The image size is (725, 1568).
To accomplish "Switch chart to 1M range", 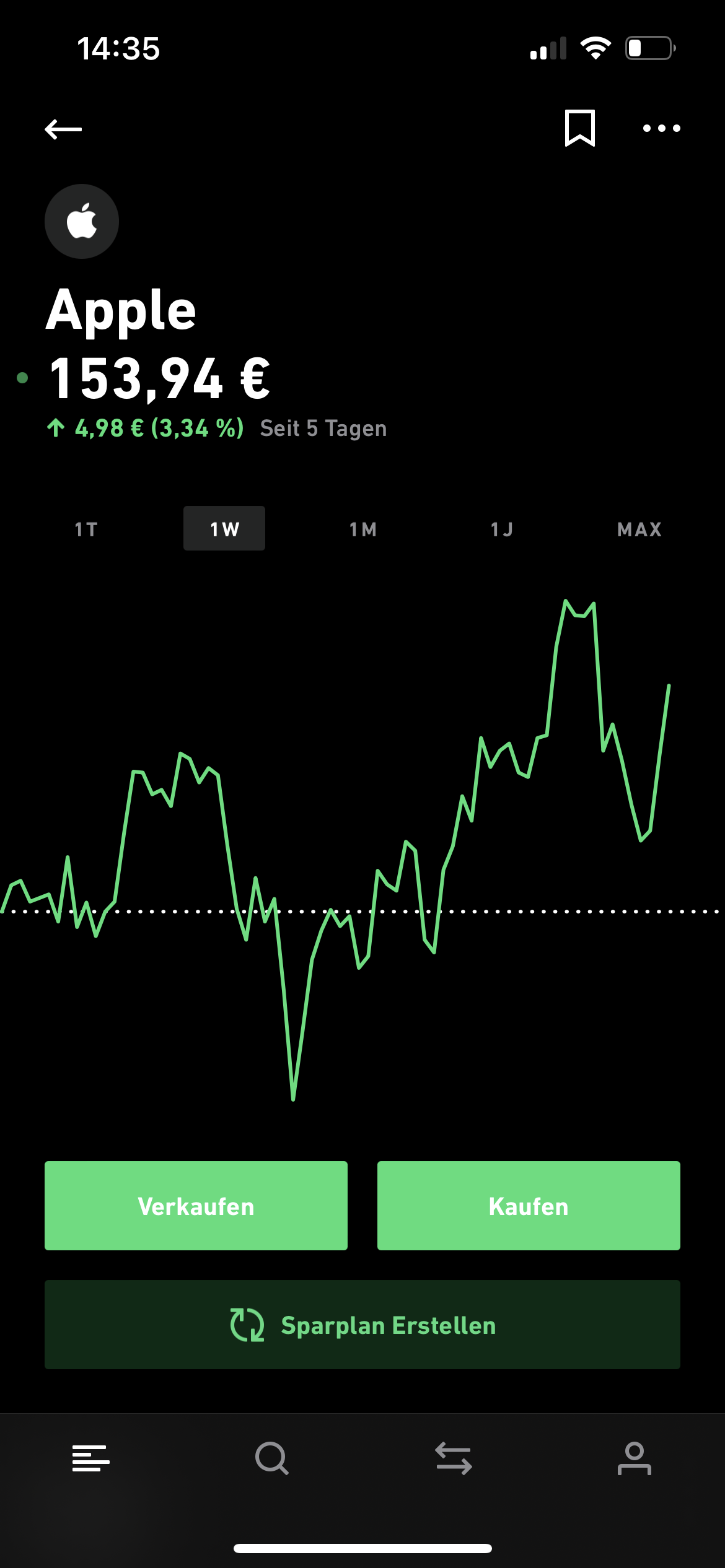I will [363, 529].
